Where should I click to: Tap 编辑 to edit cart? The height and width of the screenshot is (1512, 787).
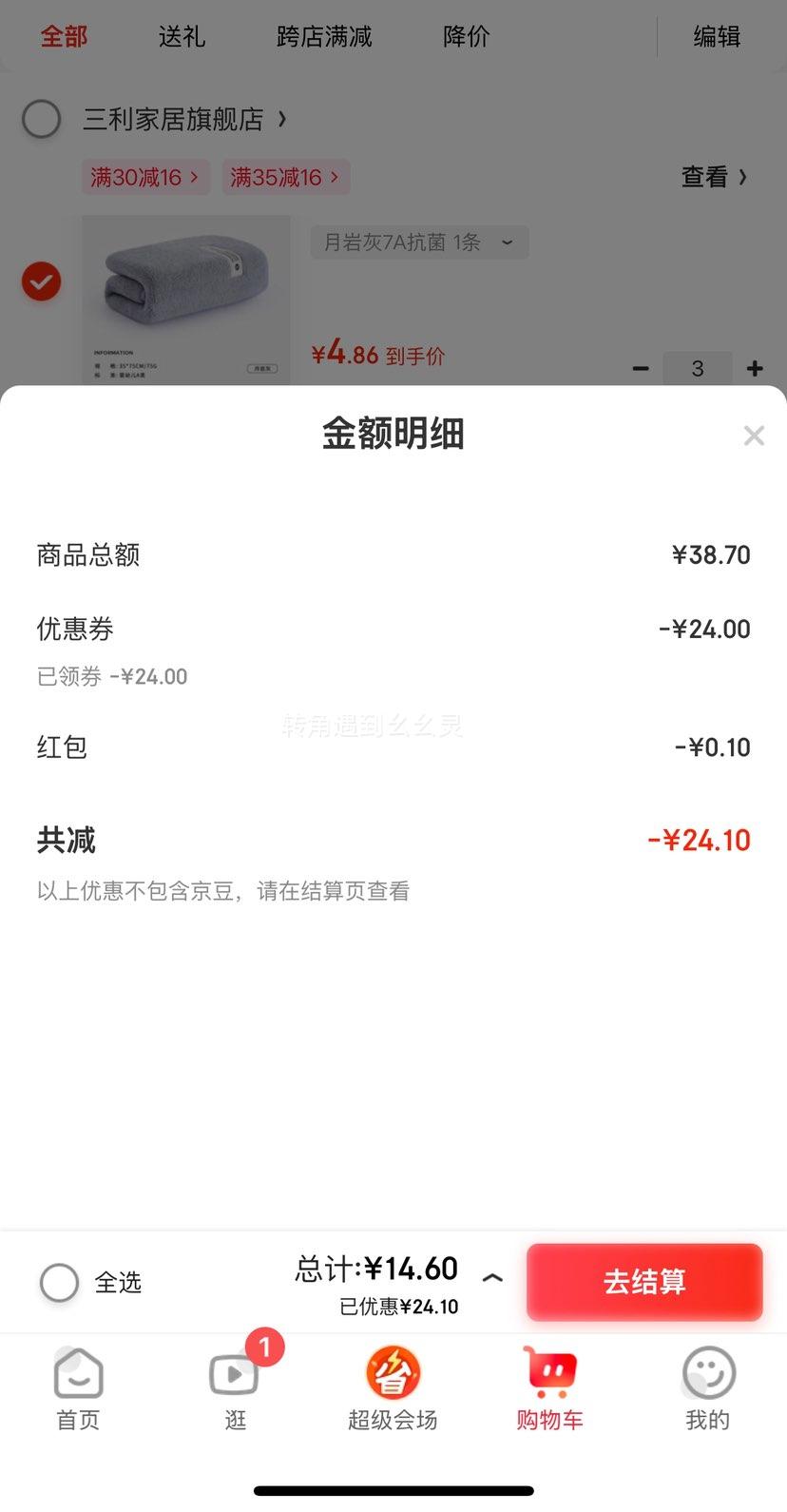coord(717,36)
